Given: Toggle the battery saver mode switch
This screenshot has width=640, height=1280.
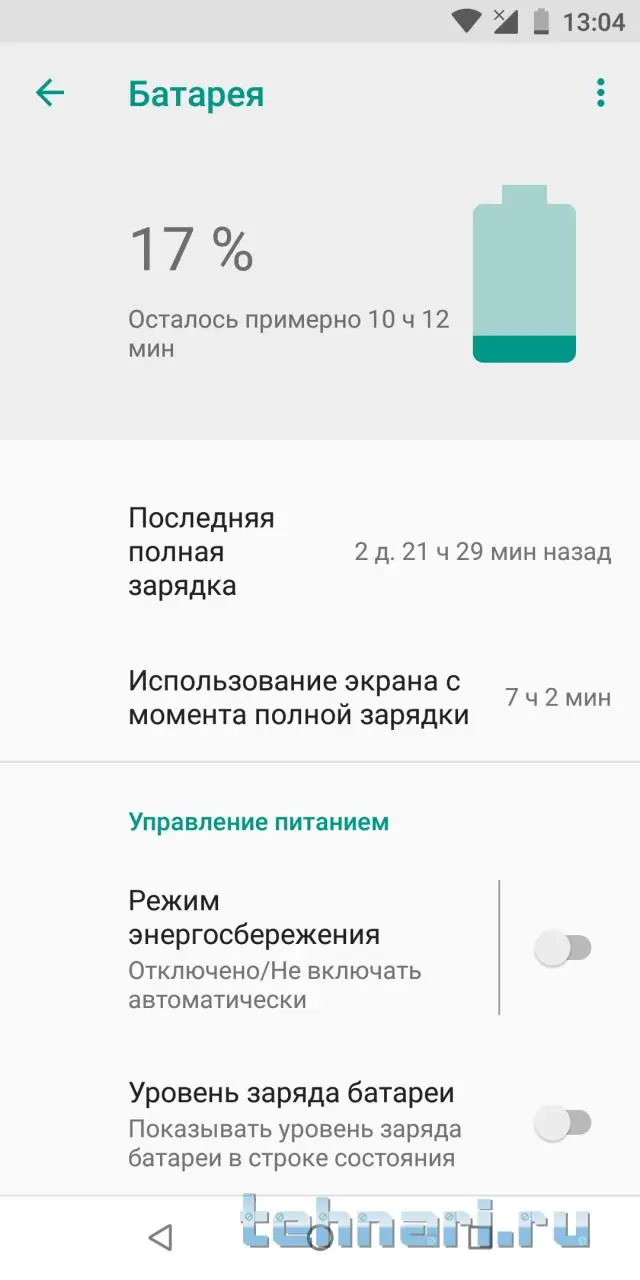Looking at the screenshot, I should point(563,948).
